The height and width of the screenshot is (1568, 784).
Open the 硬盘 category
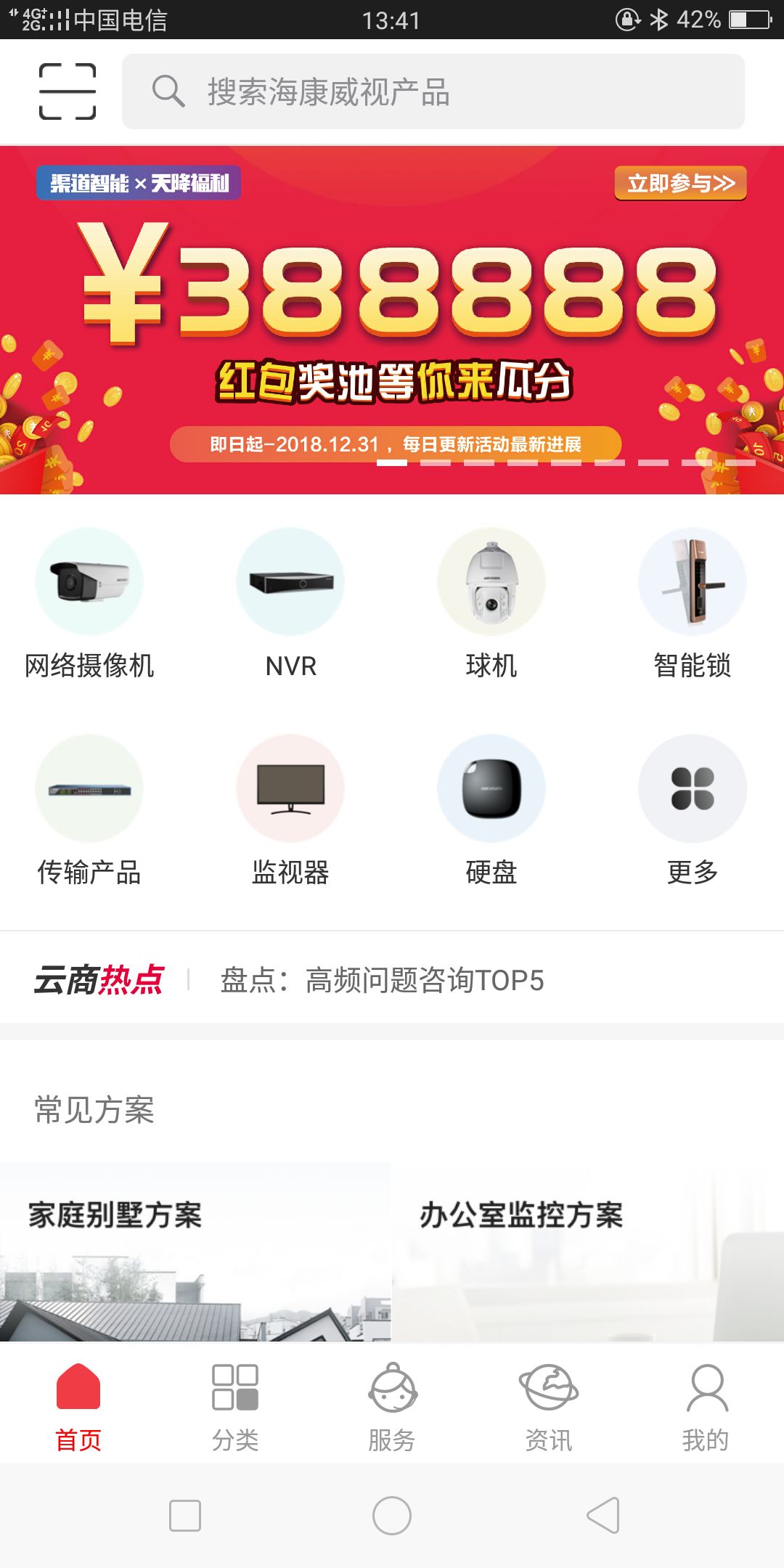pos(491,810)
